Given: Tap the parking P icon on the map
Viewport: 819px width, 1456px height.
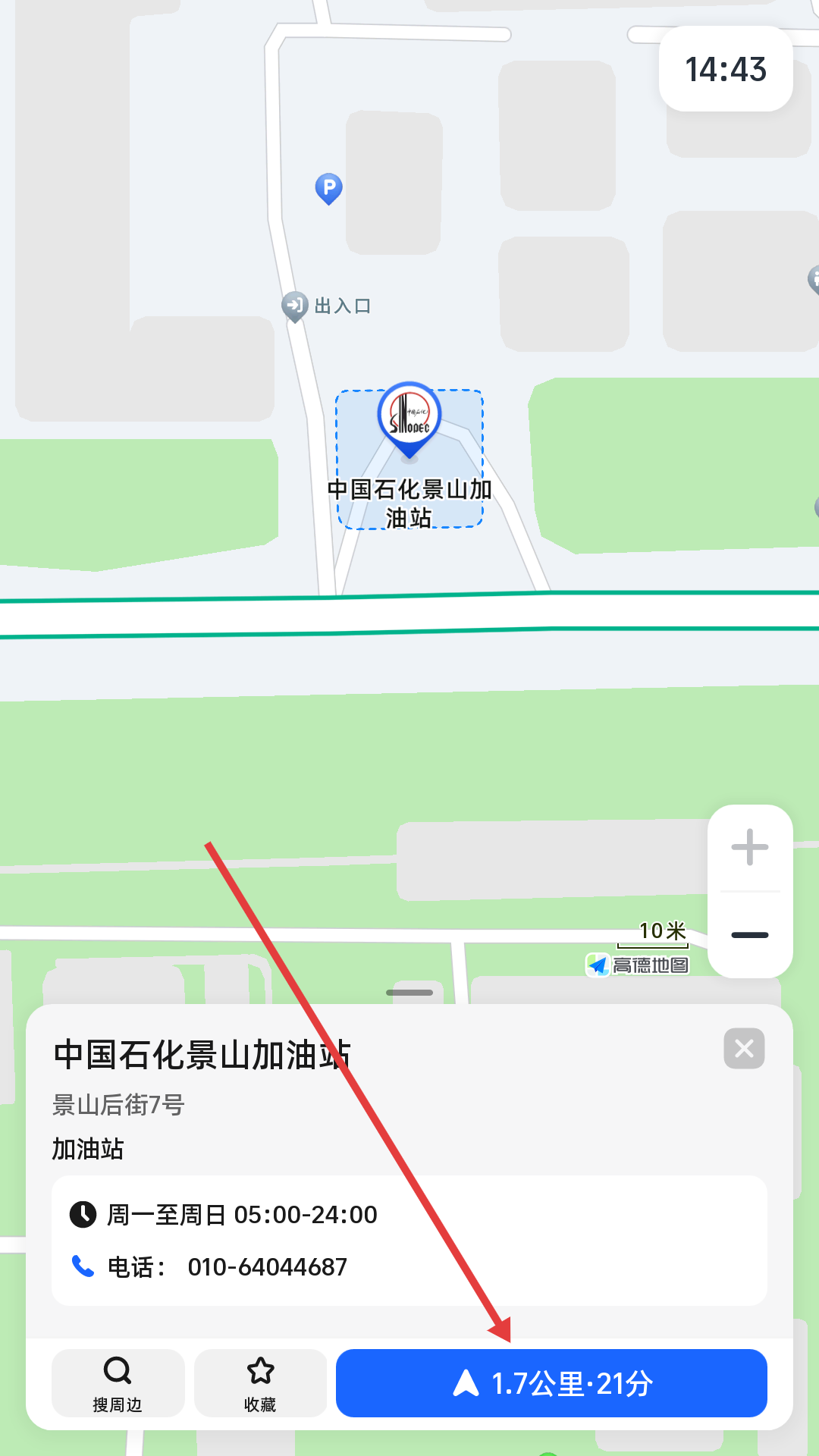Looking at the screenshot, I should (x=329, y=187).
